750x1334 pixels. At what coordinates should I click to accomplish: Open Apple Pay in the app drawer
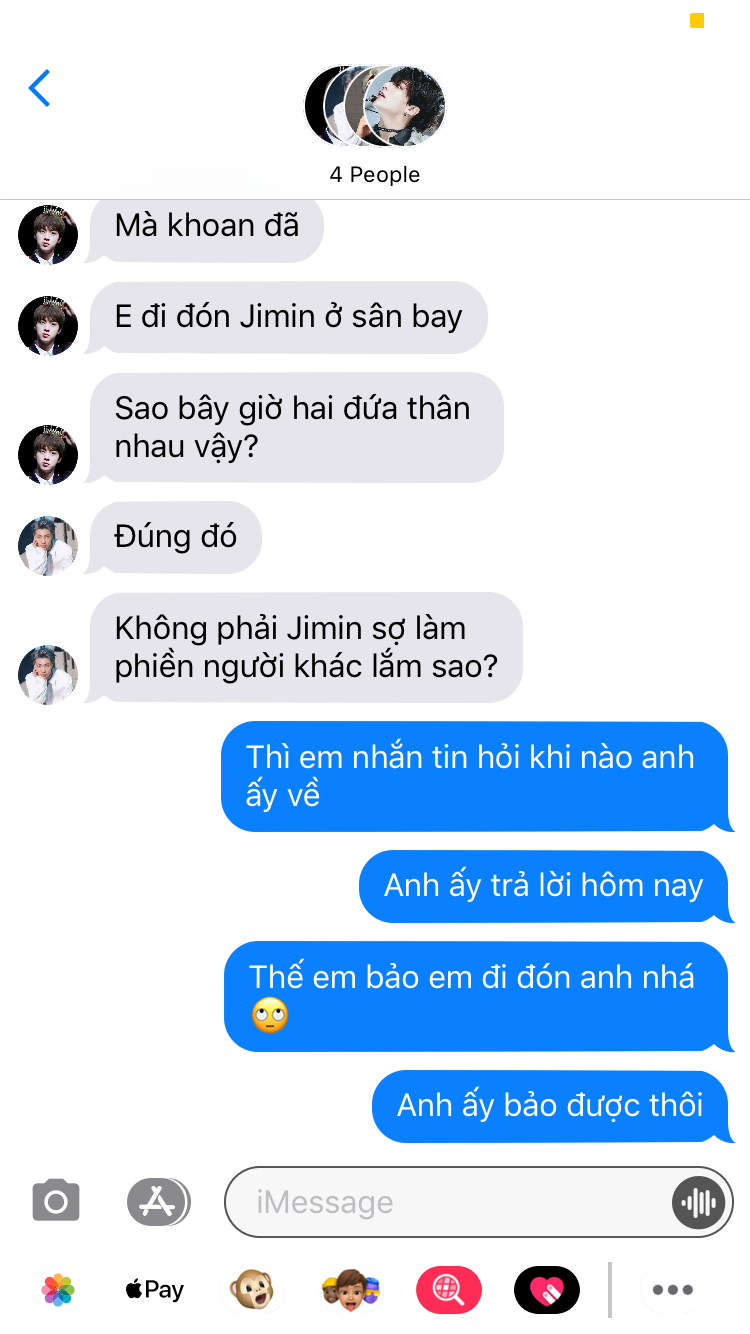pos(154,1290)
